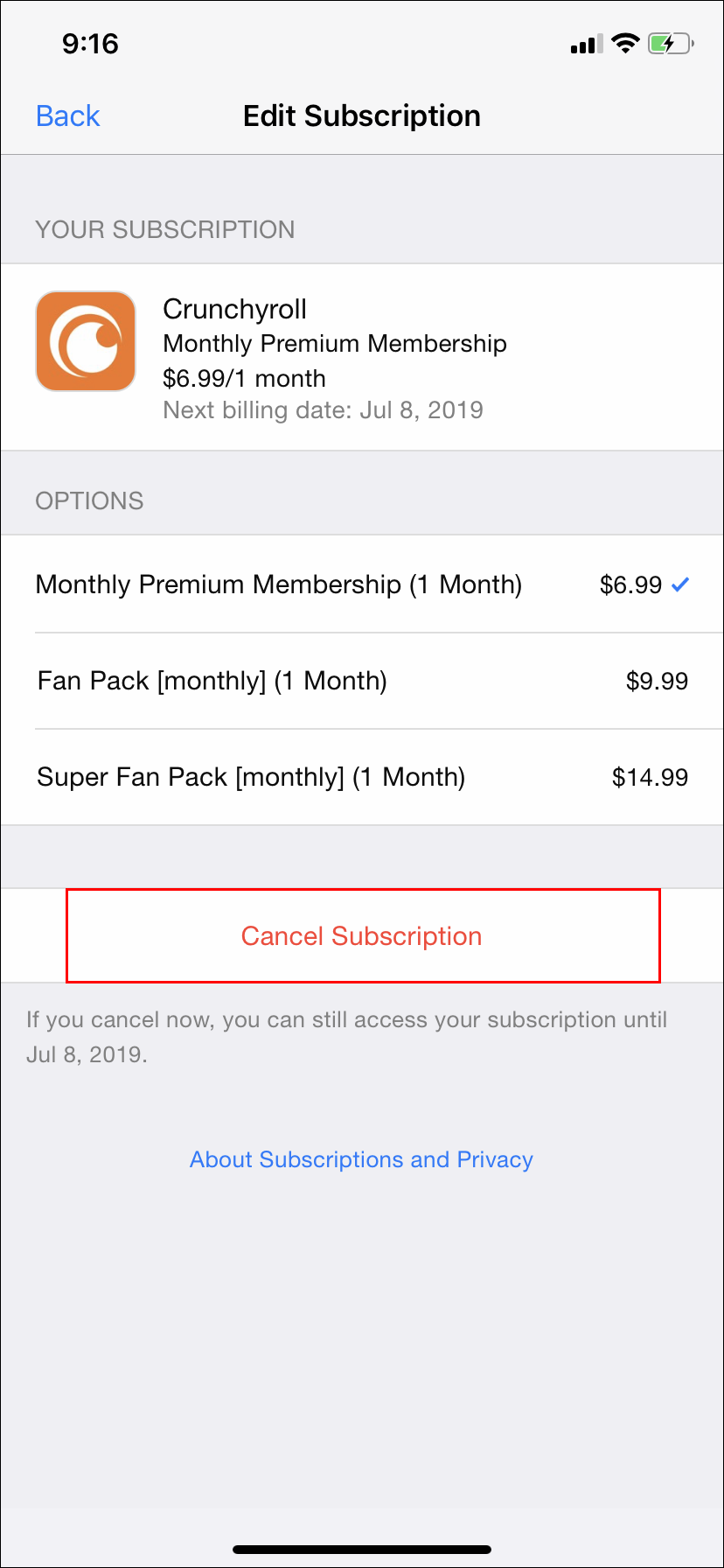Screen dimensions: 724x1568
Task: Go back to the previous screen
Action: (68, 115)
